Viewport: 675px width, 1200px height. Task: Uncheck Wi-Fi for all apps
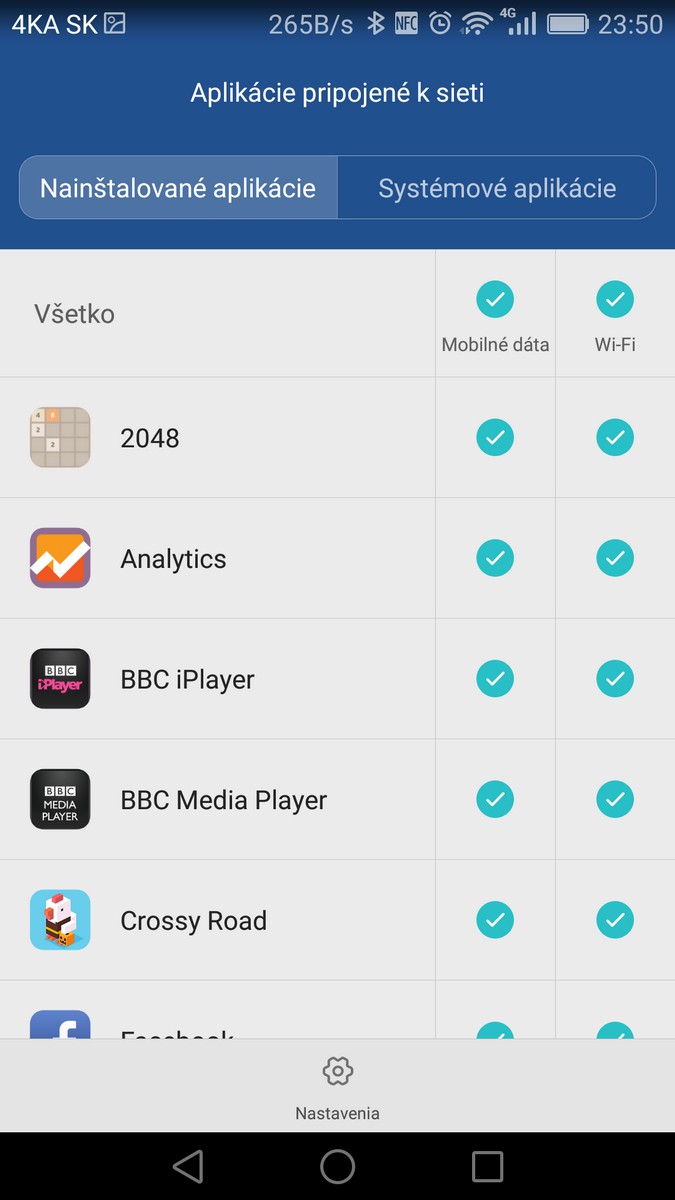point(615,299)
